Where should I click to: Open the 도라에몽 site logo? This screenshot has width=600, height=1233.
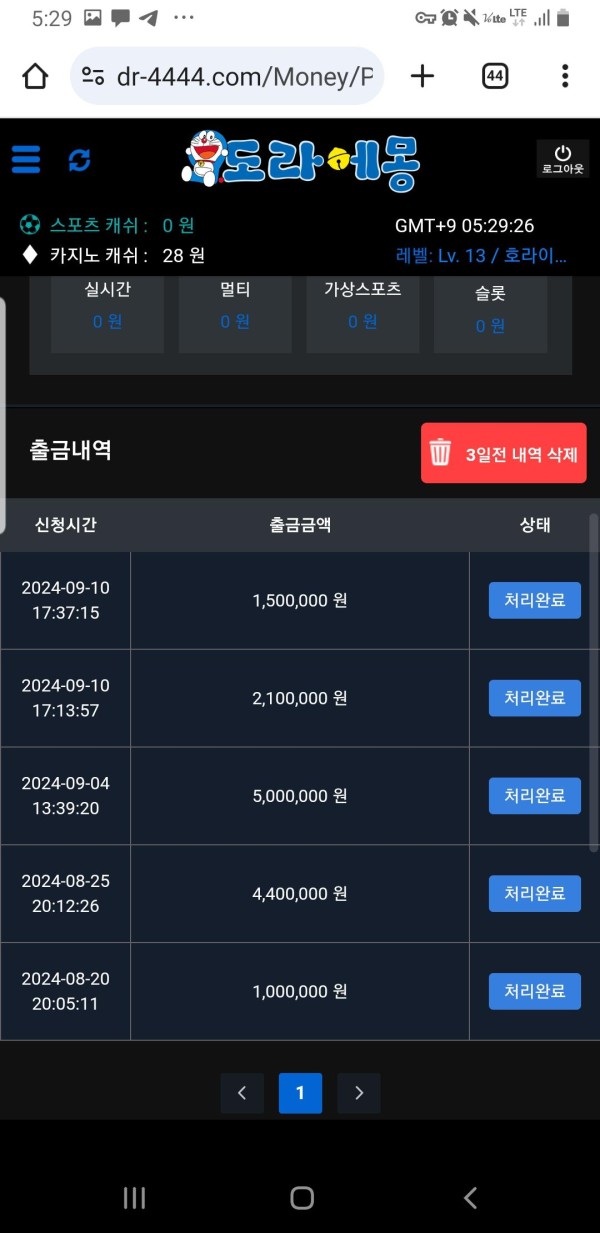pyautogui.click(x=300, y=160)
